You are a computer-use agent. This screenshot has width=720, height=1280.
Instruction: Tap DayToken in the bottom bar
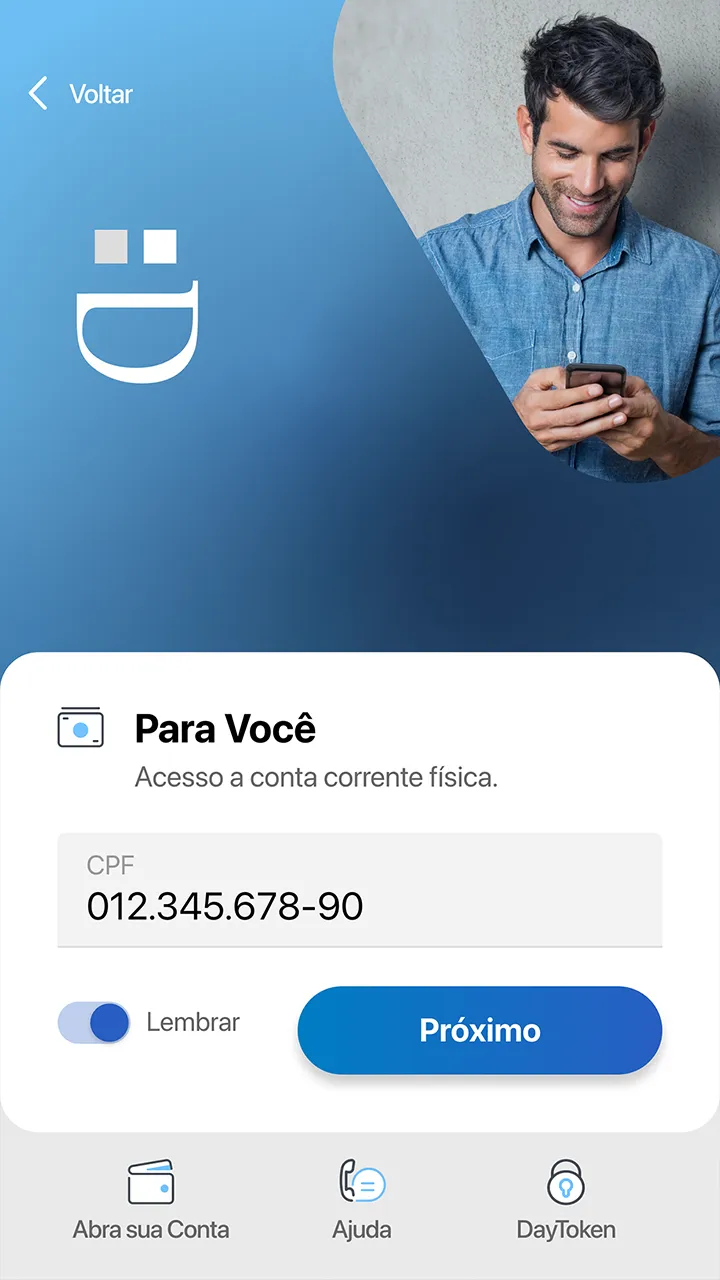[566, 1229]
